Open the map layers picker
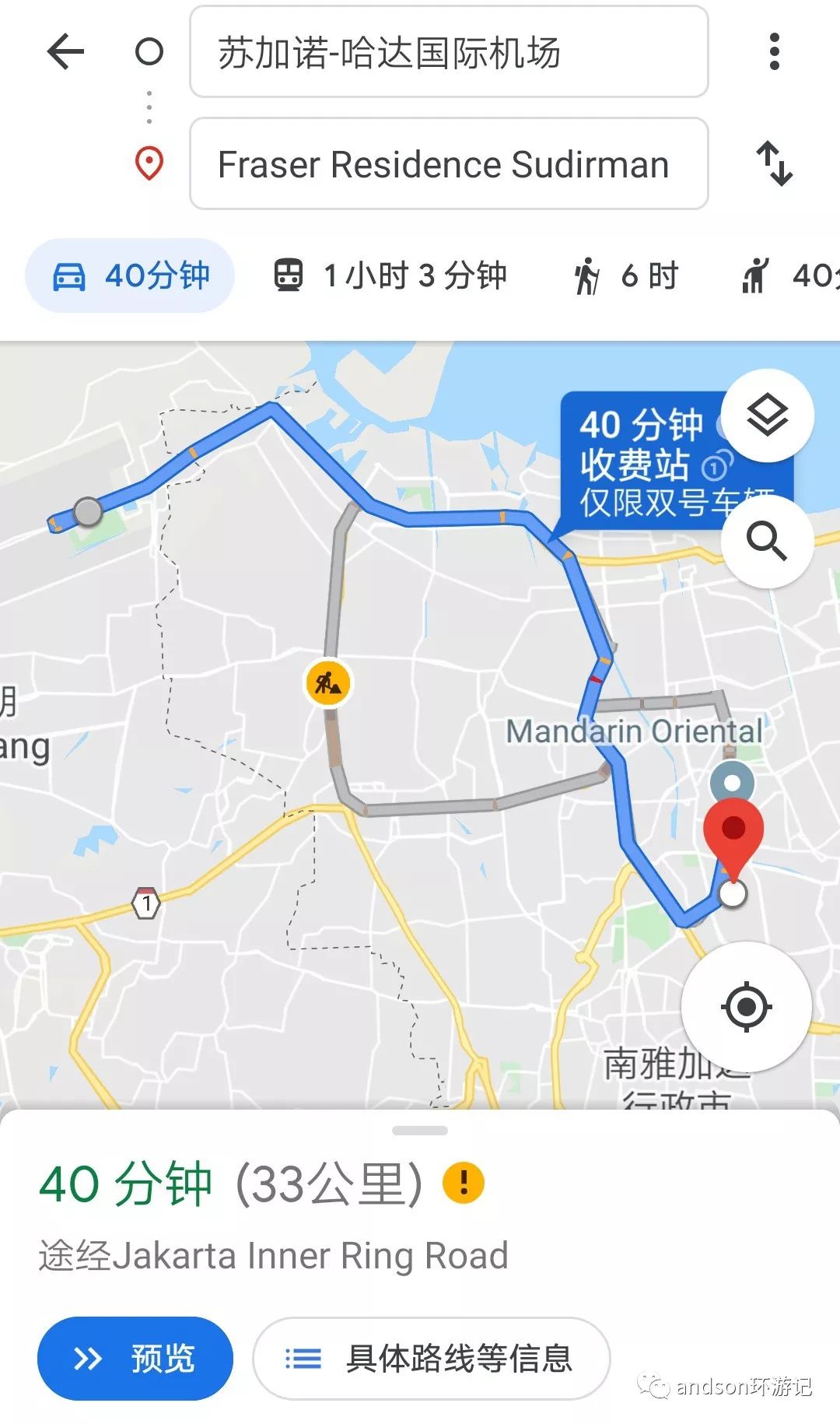840x1424 pixels. pyautogui.click(x=767, y=415)
